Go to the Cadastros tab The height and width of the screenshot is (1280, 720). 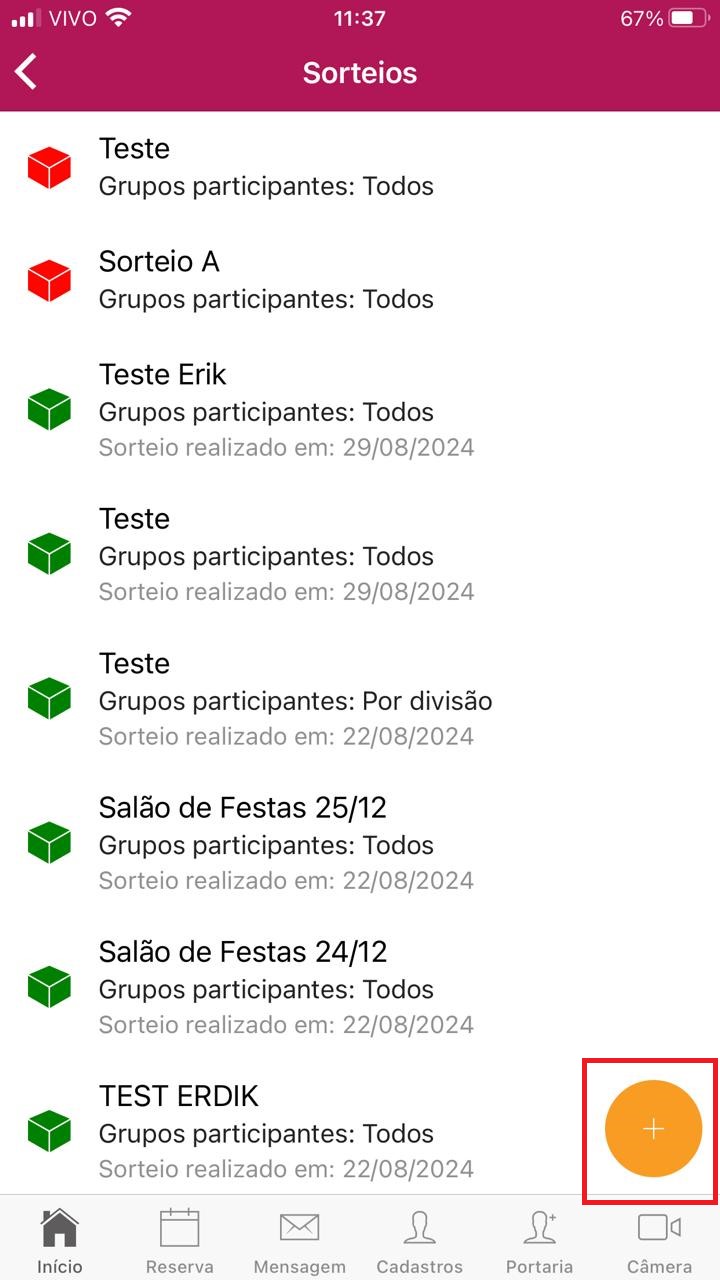420,1240
